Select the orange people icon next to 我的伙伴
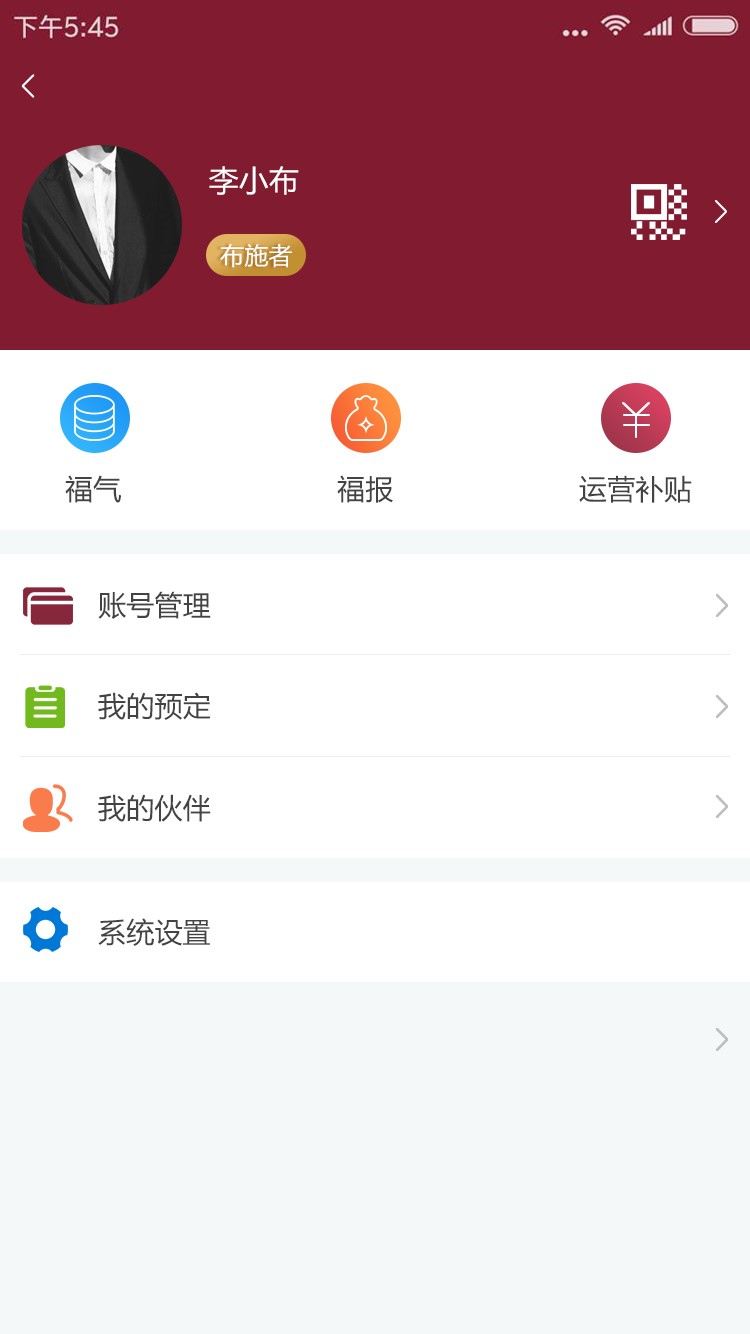Viewport: 750px width, 1334px height. (x=46, y=806)
